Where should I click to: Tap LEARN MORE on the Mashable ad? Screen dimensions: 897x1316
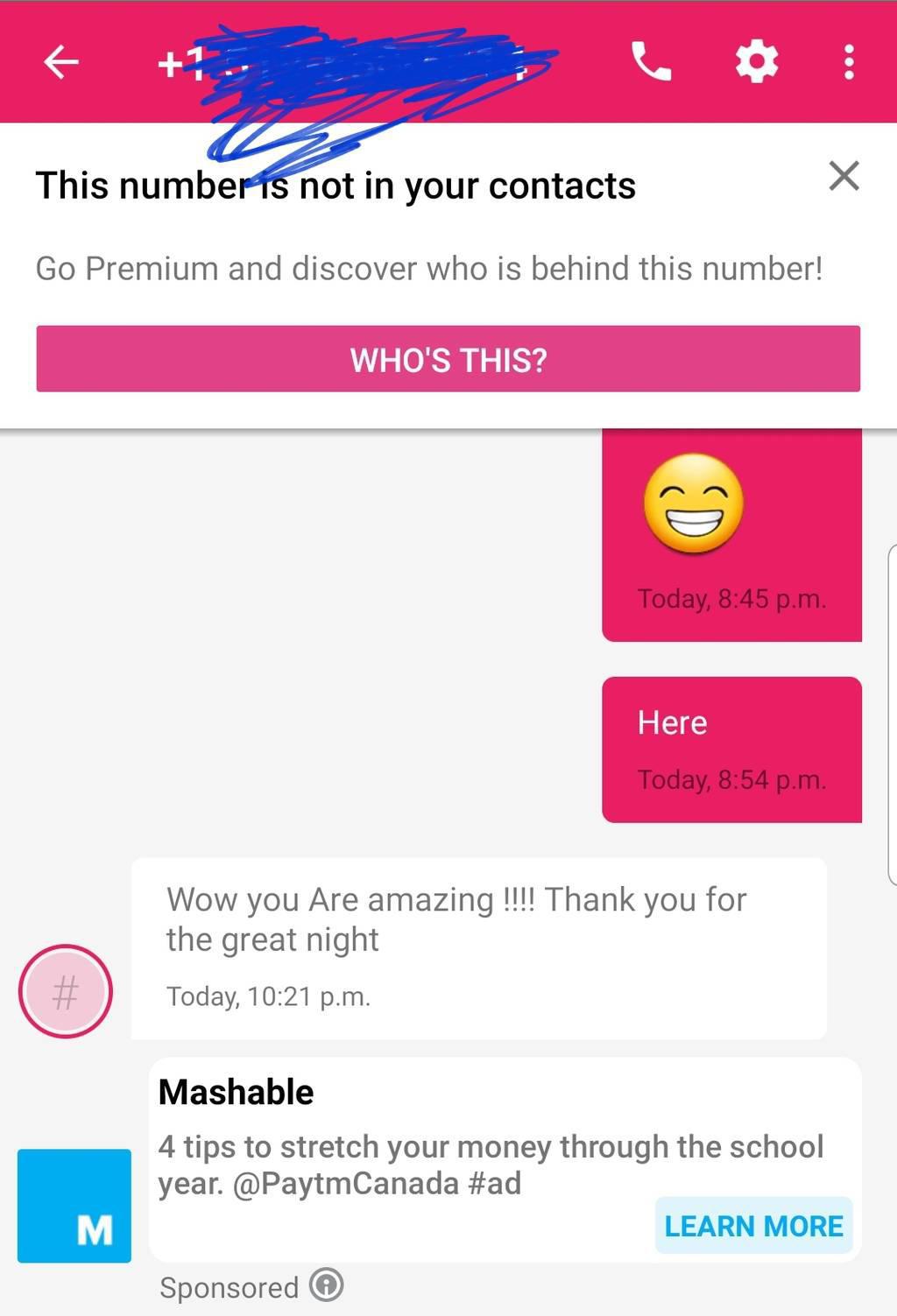tap(753, 1226)
